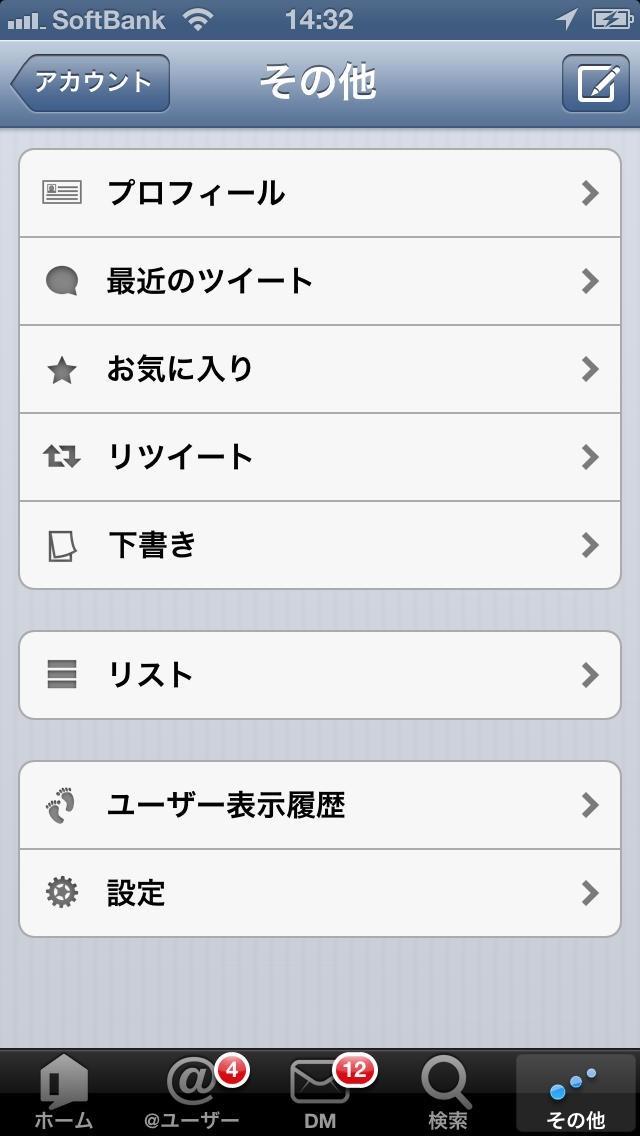
Task: View ユーザー表示履歴
Action: click(320, 805)
